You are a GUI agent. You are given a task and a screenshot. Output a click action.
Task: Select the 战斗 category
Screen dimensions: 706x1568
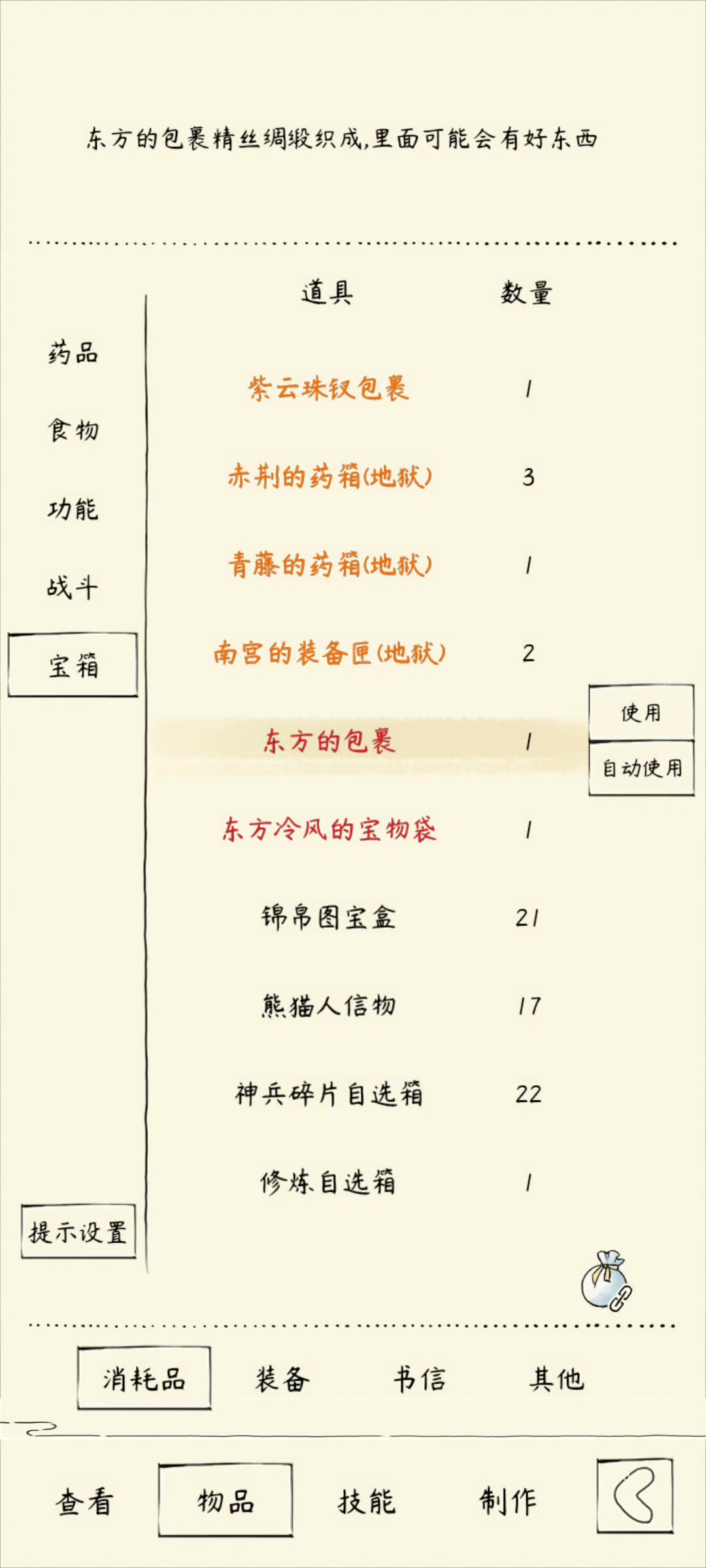pos(73,587)
